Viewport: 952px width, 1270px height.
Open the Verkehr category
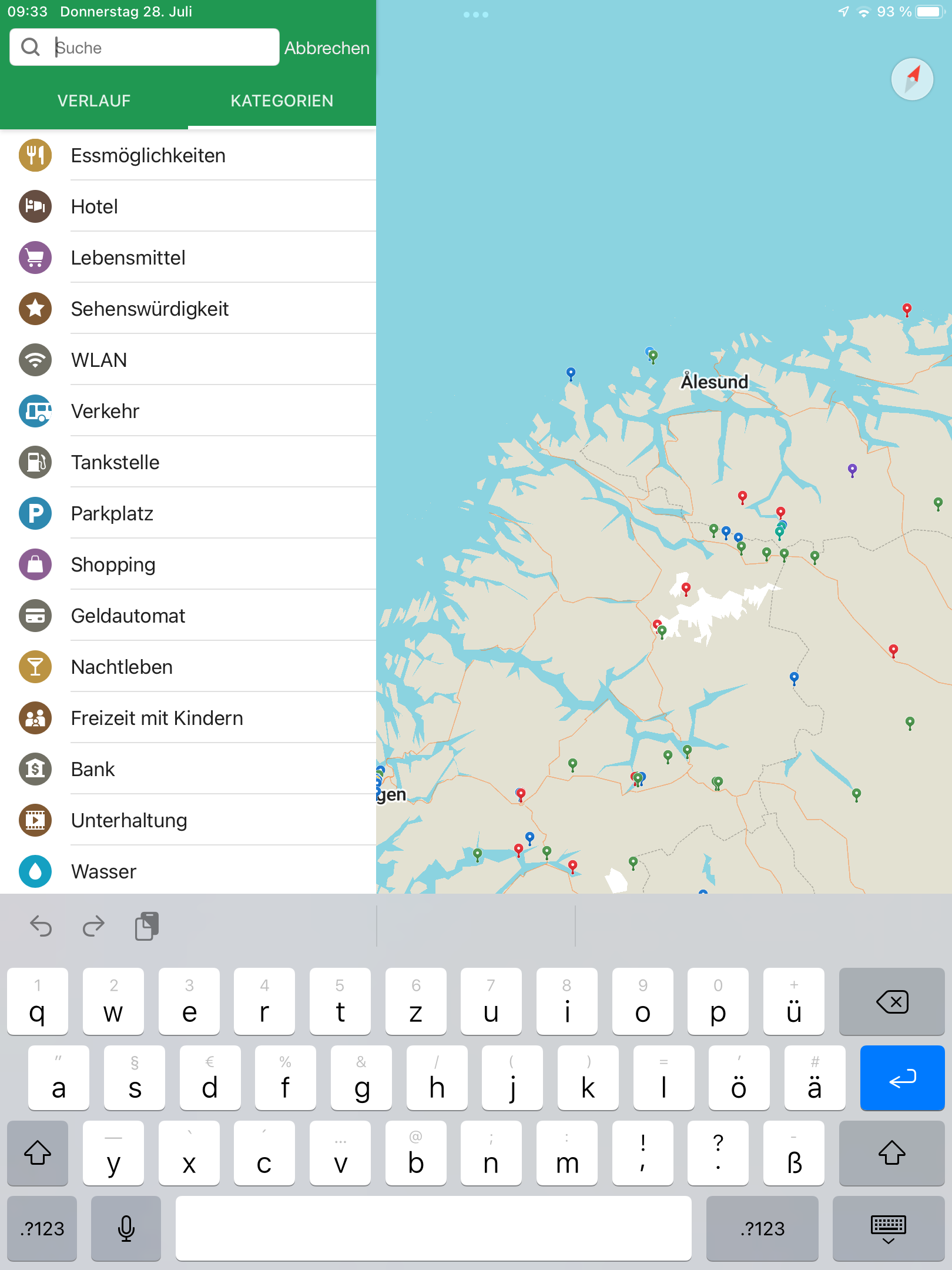pos(105,411)
